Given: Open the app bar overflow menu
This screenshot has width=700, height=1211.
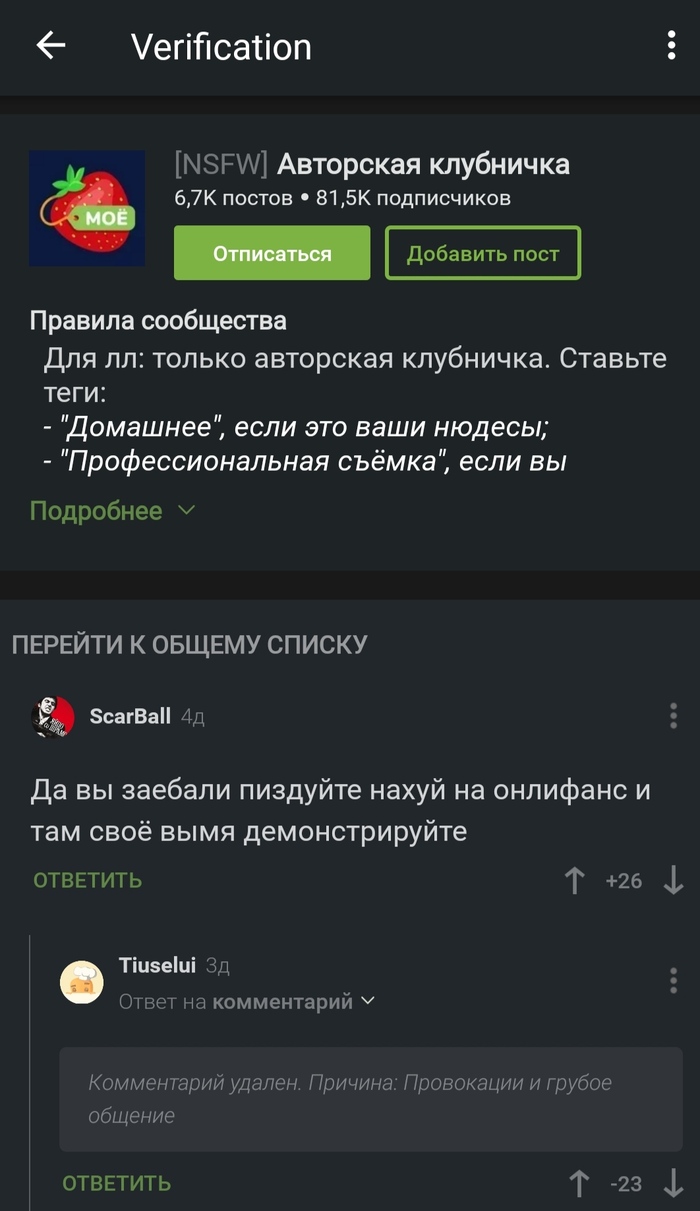Looking at the screenshot, I should click(x=672, y=46).
